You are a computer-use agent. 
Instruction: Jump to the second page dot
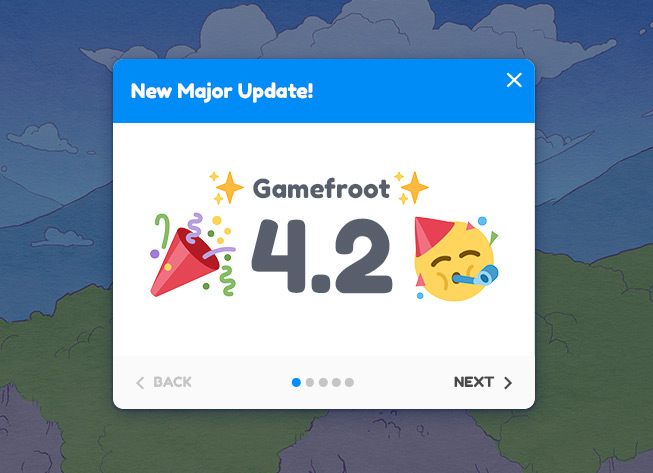click(x=310, y=382)
